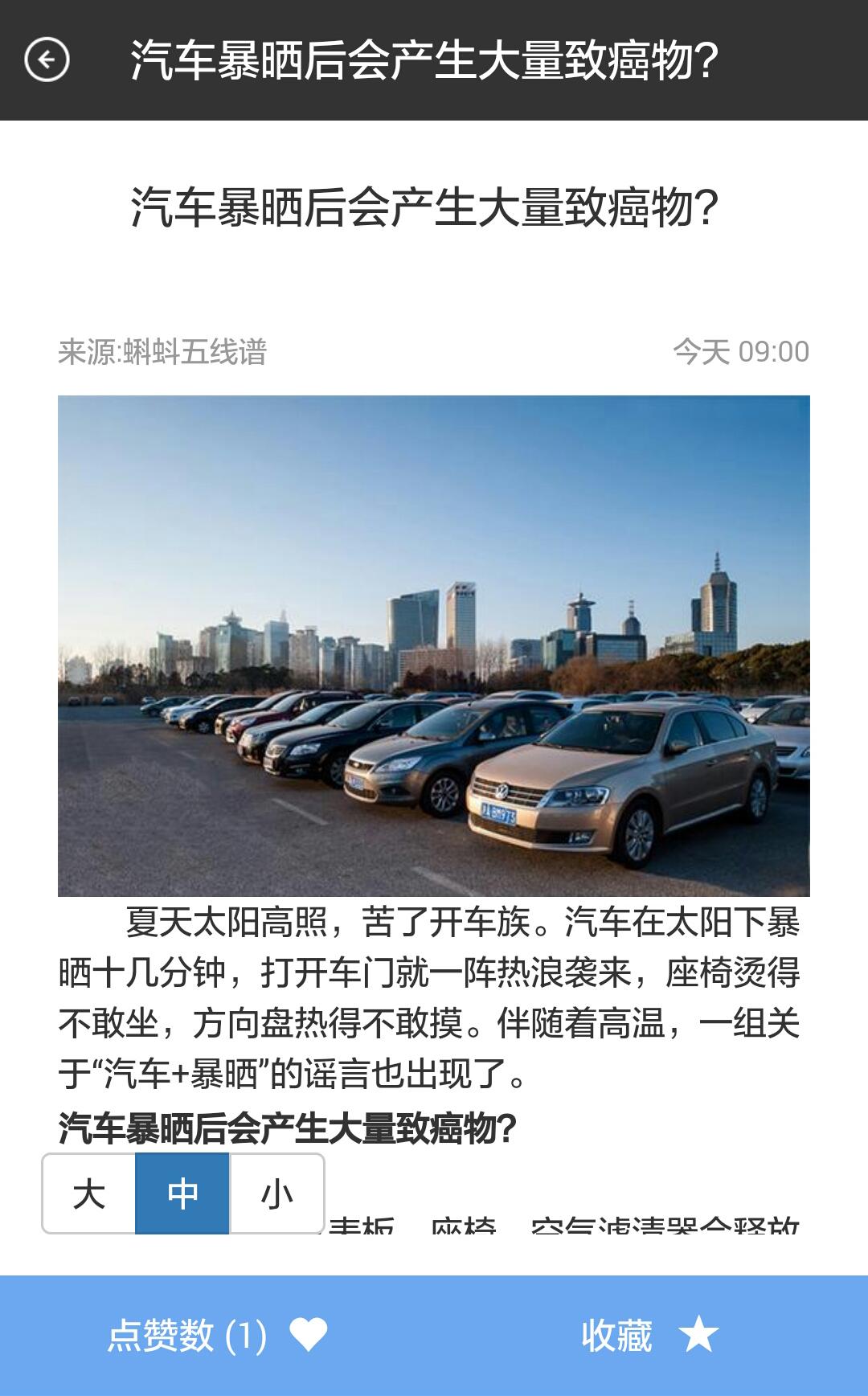The image size is (868, 1396).
Task: Select large font size 大
Action: (89, 1193)
